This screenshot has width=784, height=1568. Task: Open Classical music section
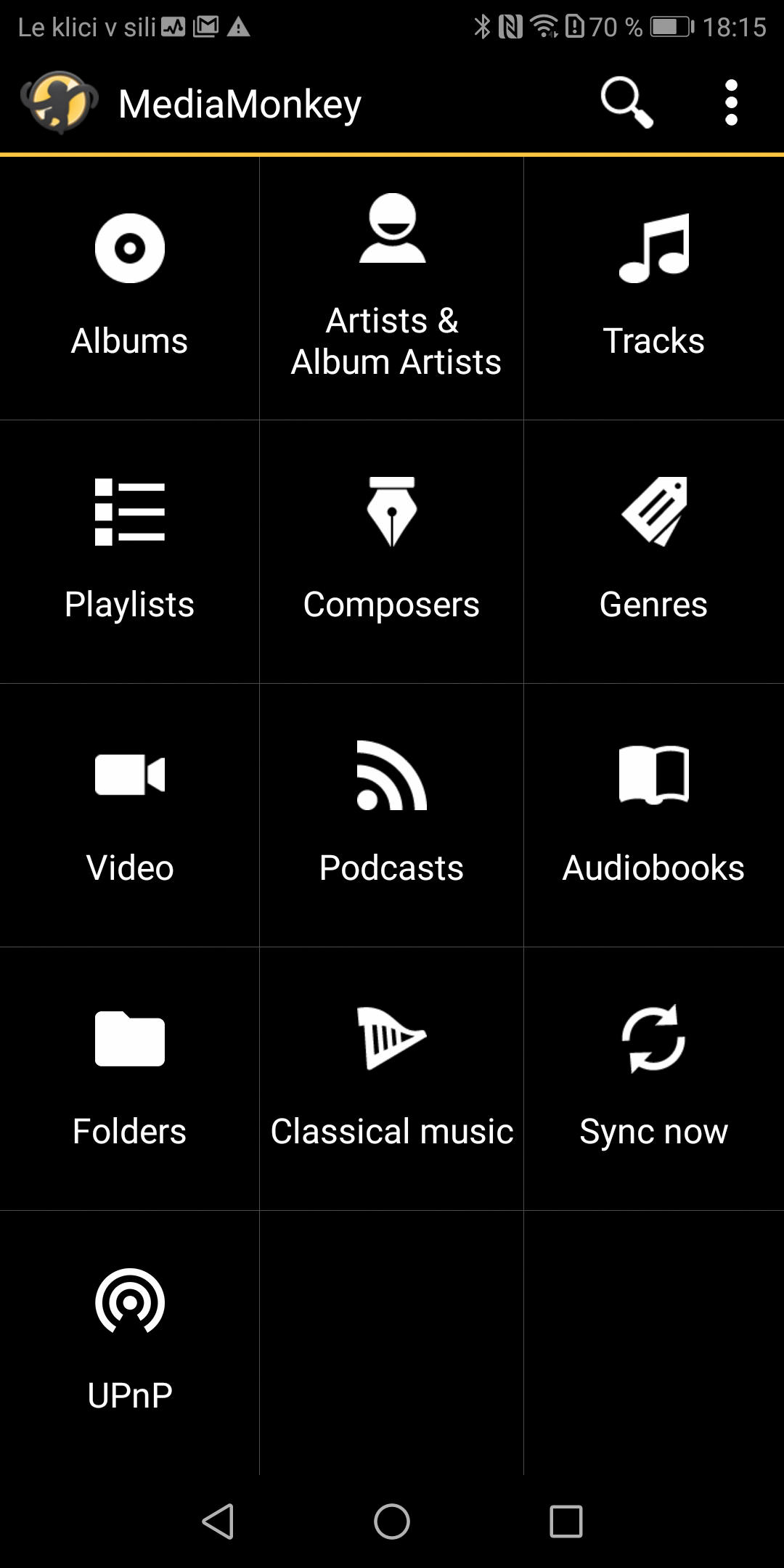(x=391, y=1079)
